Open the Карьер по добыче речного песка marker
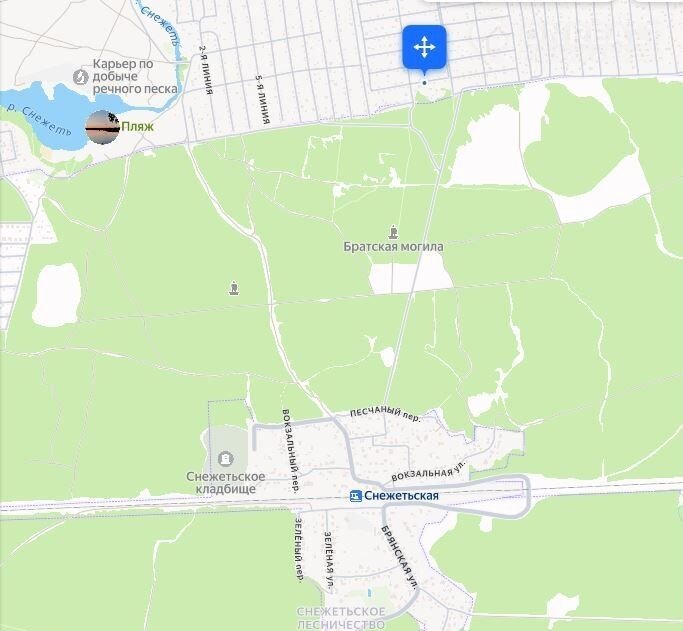 point(81,76)
